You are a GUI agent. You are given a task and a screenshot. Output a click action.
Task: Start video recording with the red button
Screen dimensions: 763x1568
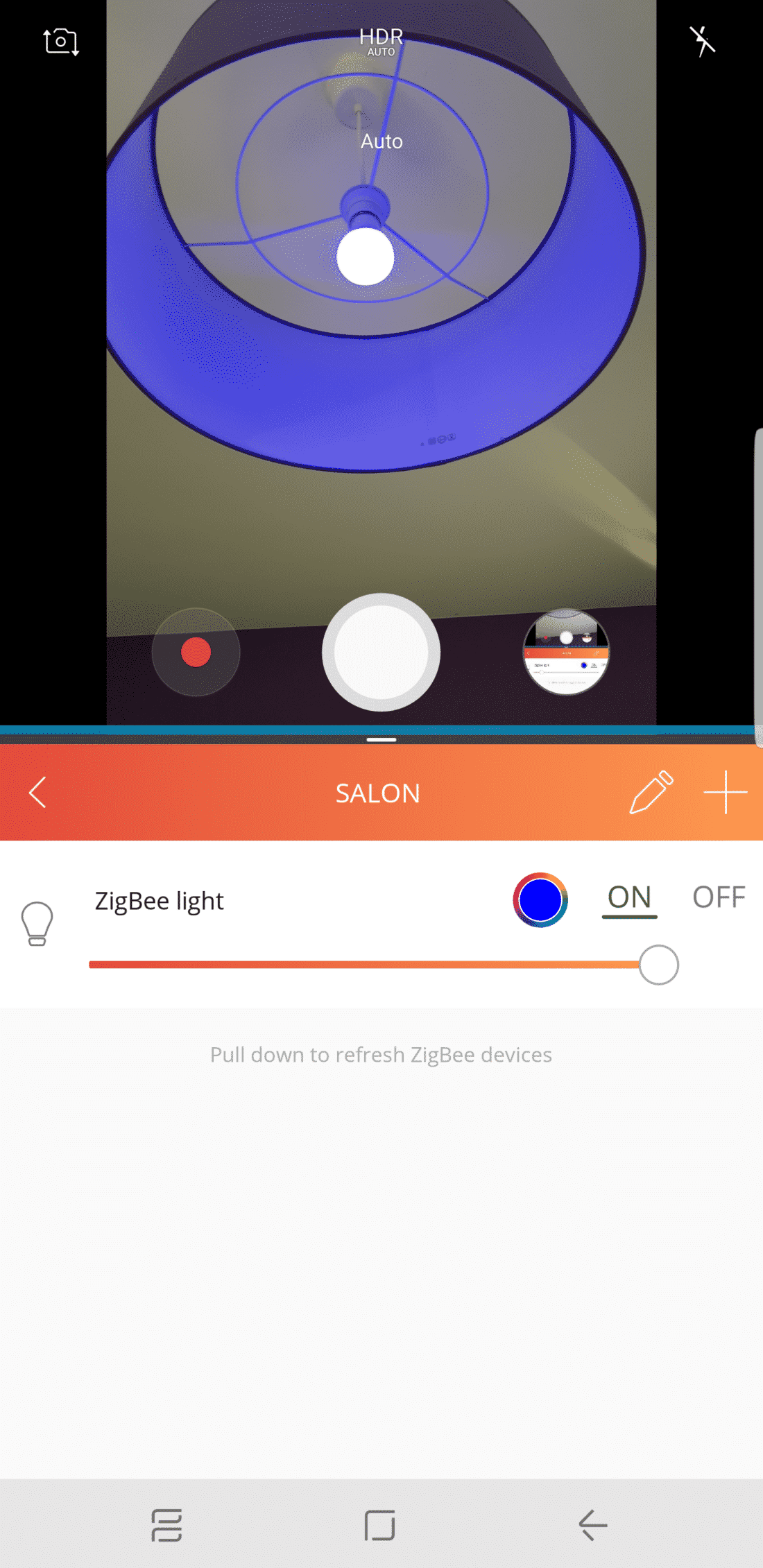[196, 652]
